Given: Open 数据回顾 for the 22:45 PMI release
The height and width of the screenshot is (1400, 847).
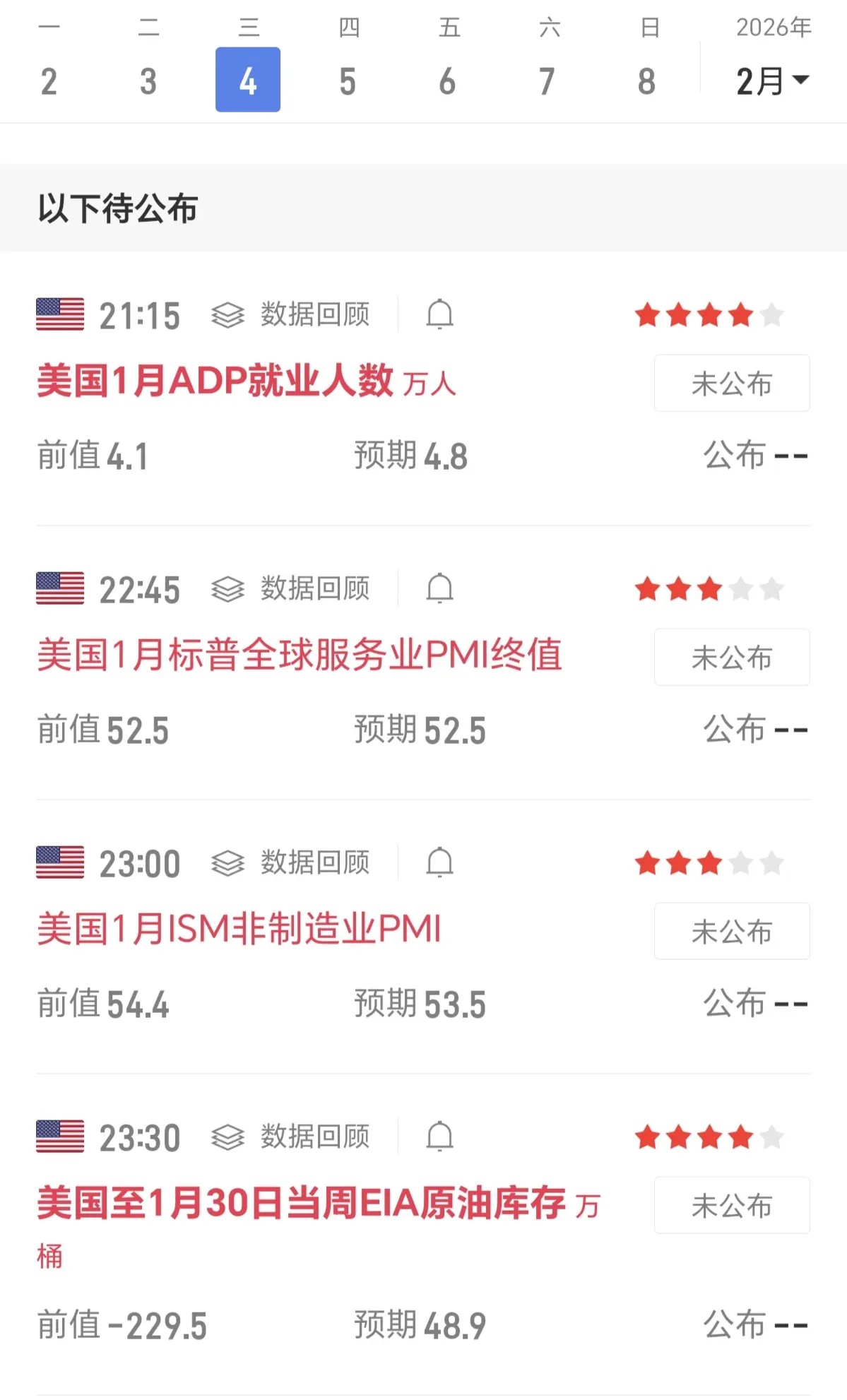Looking at the screenshot, I should click(x=291, y=588).
